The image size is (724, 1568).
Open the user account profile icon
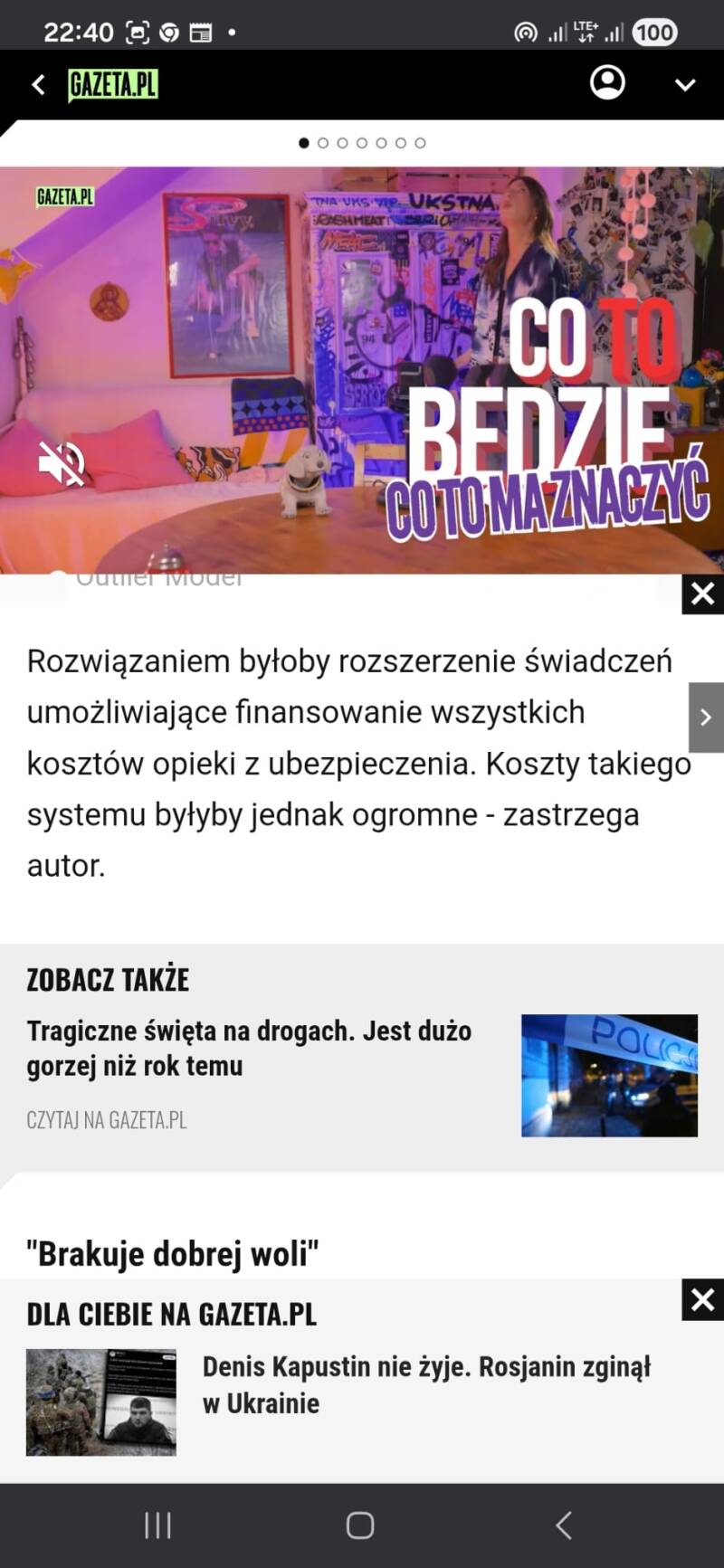(607, 82)
